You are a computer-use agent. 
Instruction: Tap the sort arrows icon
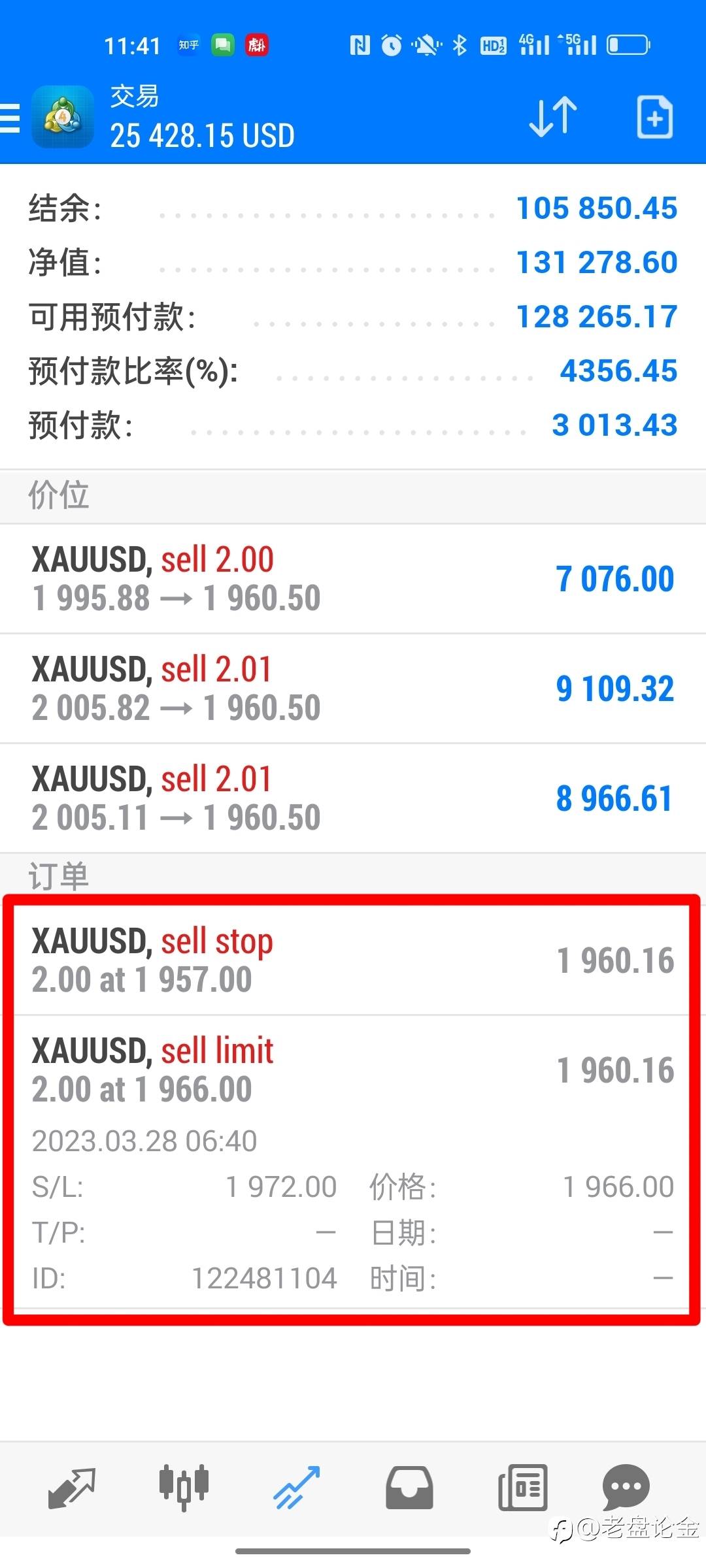(x=553, y=118)
